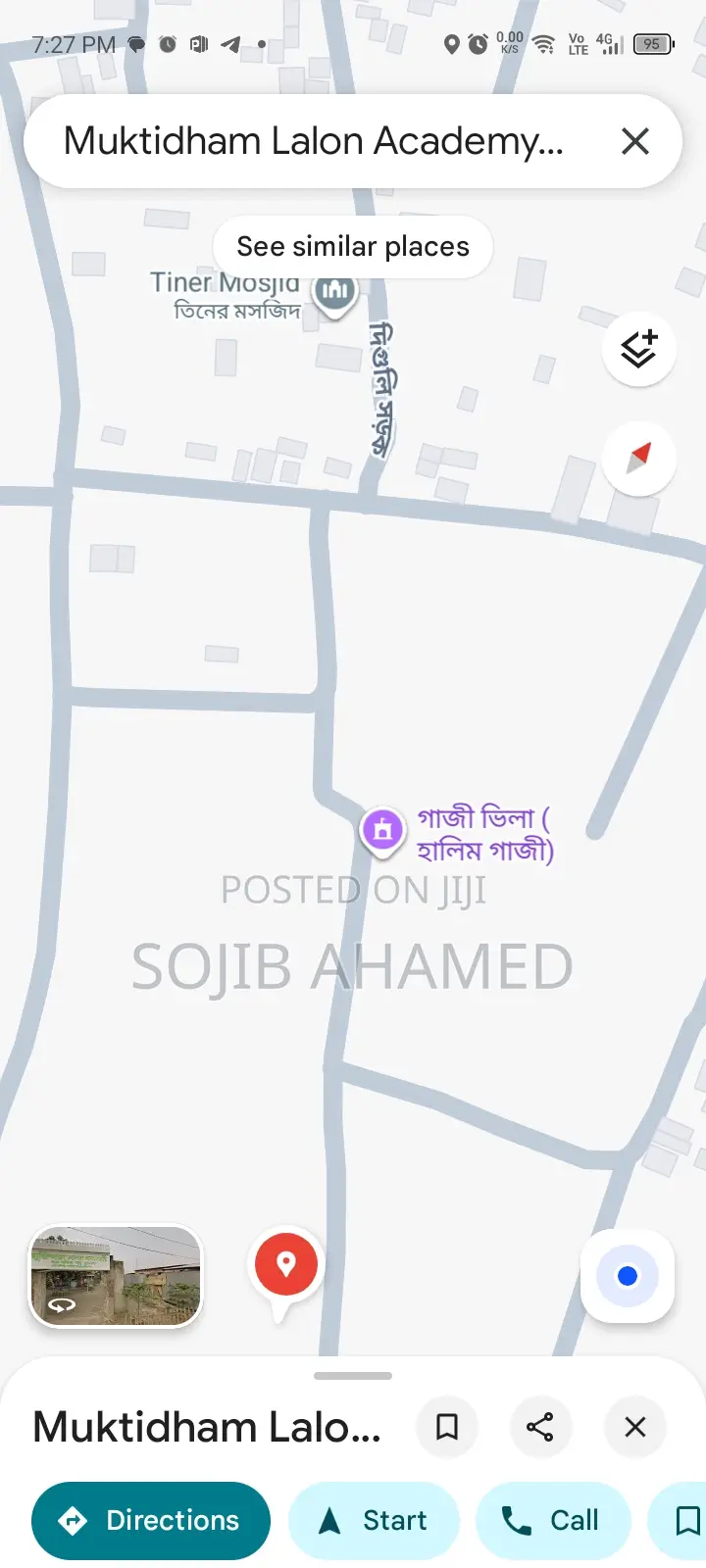The height and width of the screenshot is (1568, 706).
Task: Start navigation with the Start button
Action: click(x=374, y=1520)
